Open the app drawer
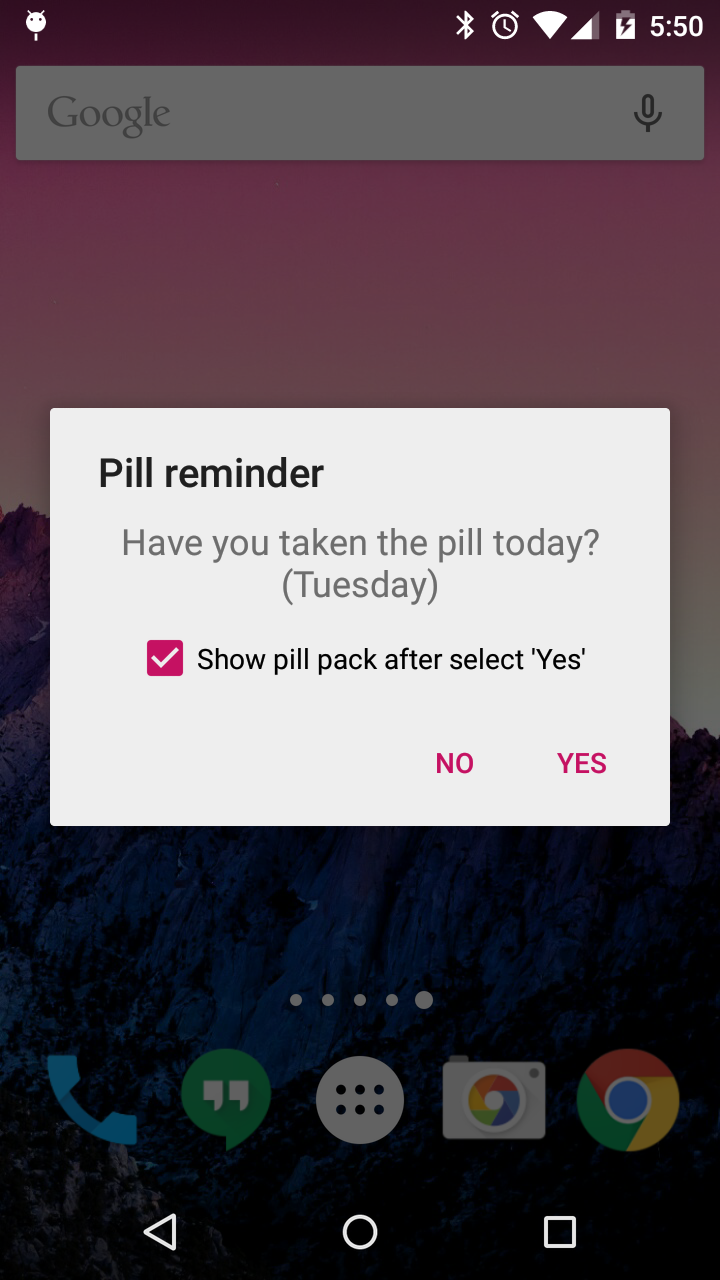Viewport: 720px width, 1280px height. 360,1098
